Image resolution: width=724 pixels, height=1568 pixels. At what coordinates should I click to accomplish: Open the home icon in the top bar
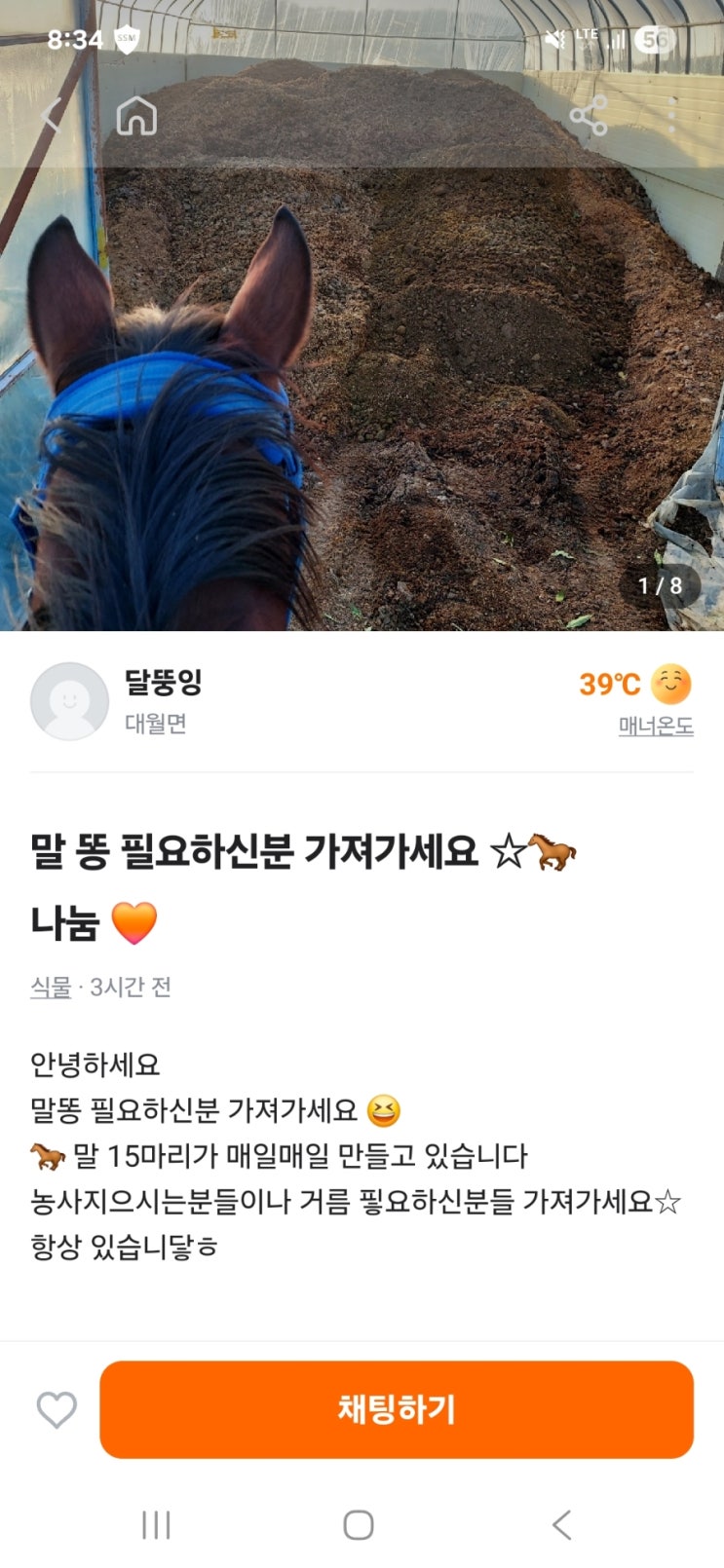(x=136, y=117)
